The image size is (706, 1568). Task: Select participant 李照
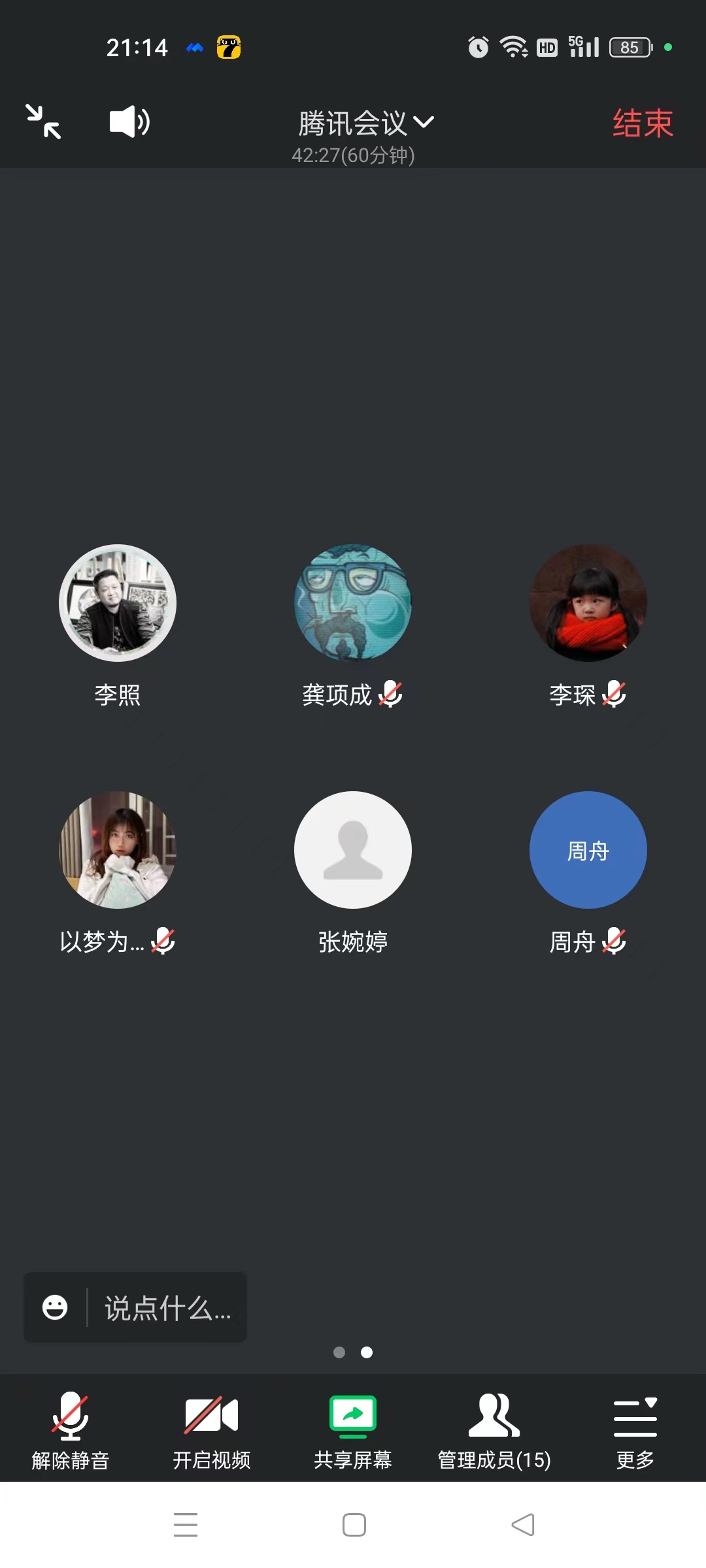pos(118,603)
